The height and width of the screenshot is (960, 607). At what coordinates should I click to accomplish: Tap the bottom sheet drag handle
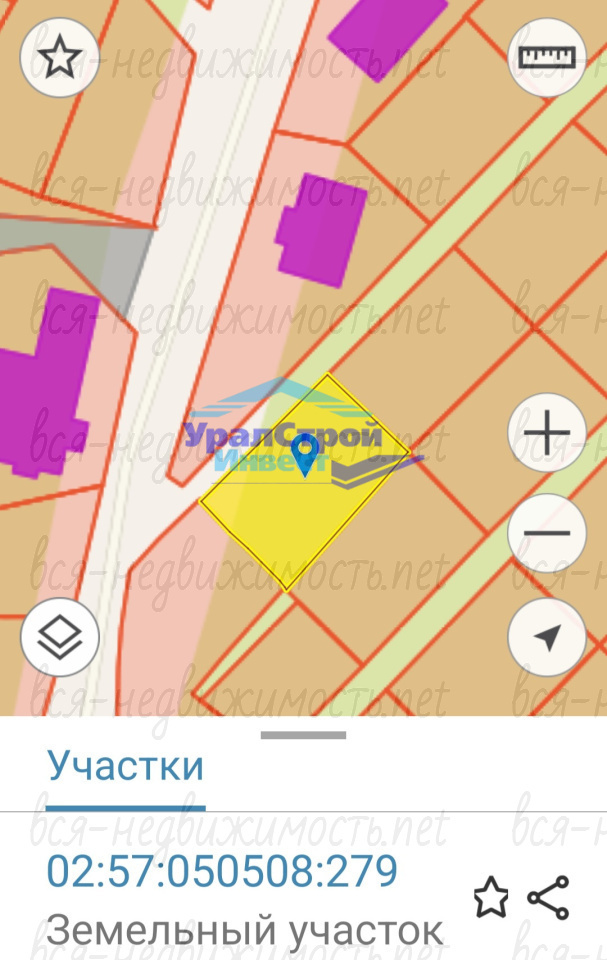(303, 735)
